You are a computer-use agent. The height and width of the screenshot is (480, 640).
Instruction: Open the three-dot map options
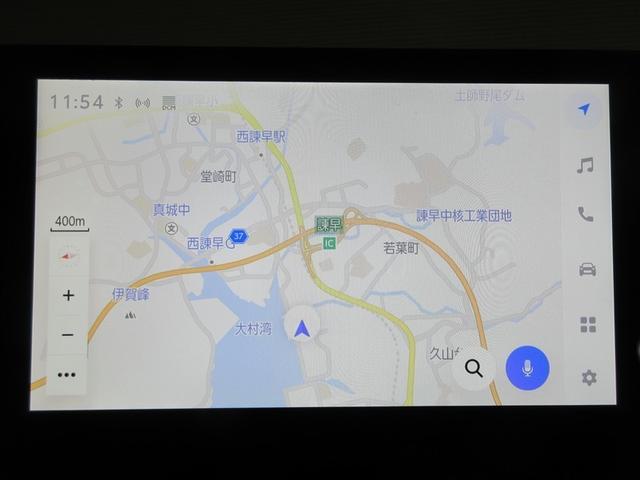67,375
